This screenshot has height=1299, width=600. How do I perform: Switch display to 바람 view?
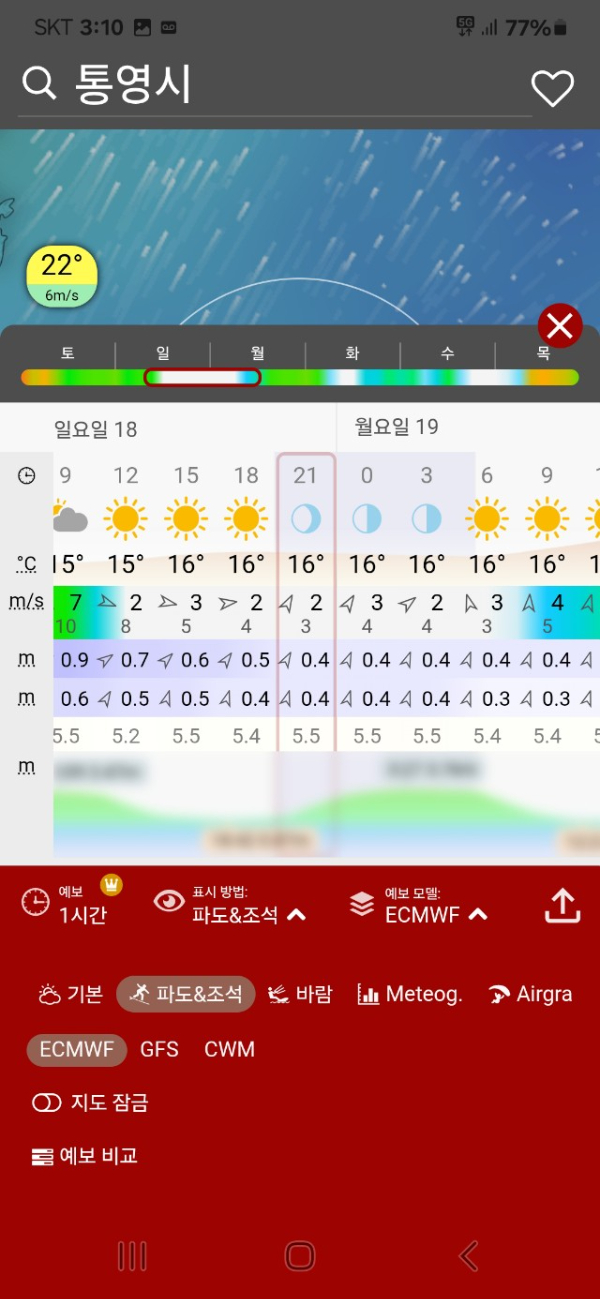[300, 994]
